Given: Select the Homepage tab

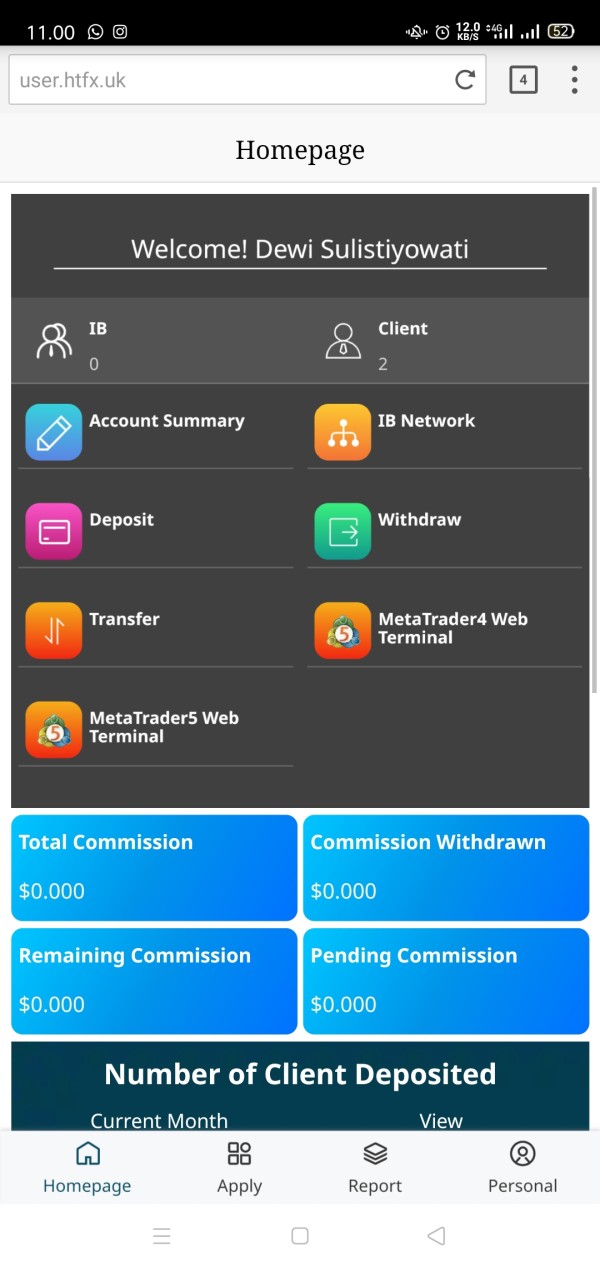Looking at the screenshot, I should click(87, 1168).
